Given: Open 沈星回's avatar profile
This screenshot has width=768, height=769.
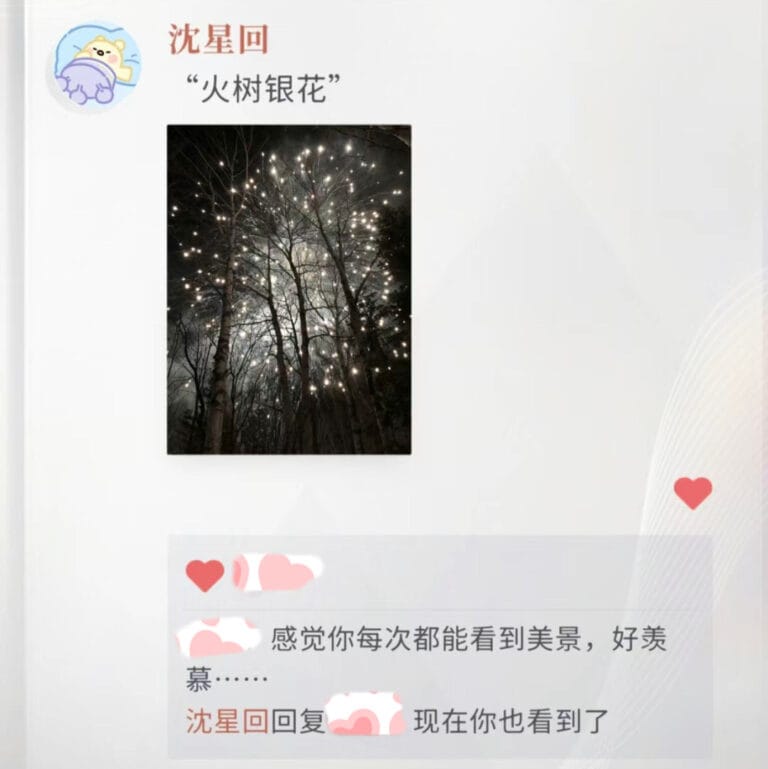Looking at the screenshot, I should 97,65.
